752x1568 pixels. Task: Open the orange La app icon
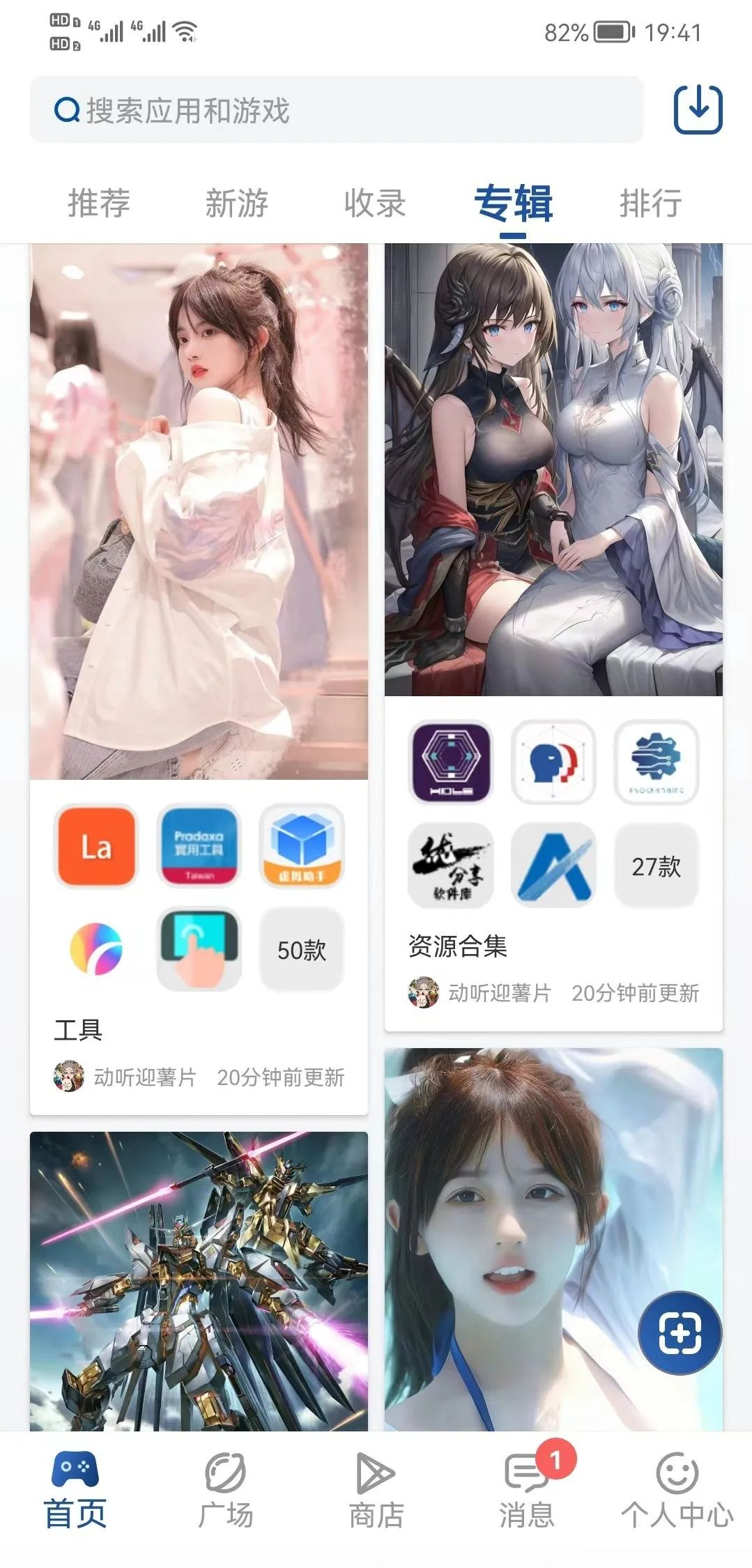(x=96, y=846)
